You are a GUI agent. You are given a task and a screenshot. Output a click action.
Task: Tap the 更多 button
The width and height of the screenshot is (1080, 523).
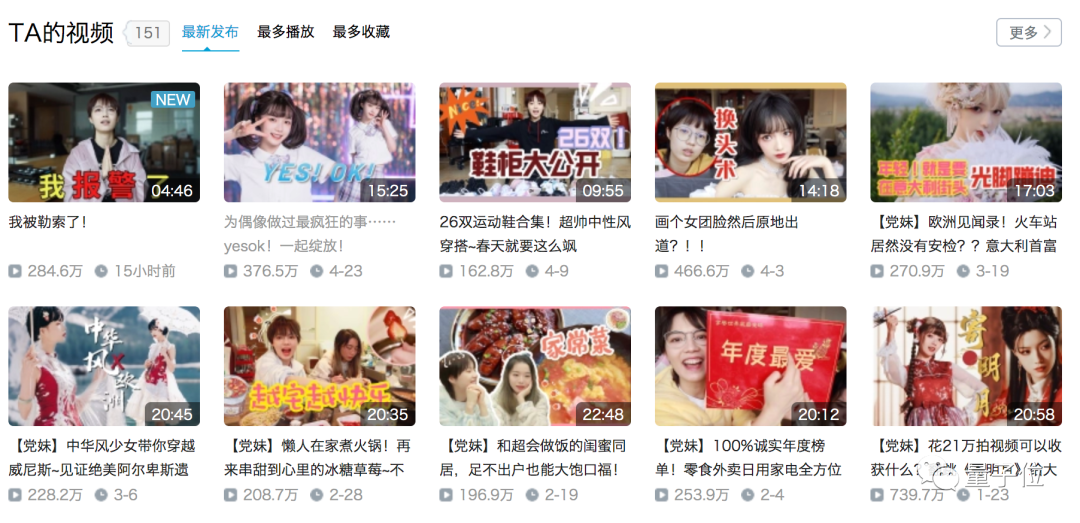click(x=1028, y=32)
